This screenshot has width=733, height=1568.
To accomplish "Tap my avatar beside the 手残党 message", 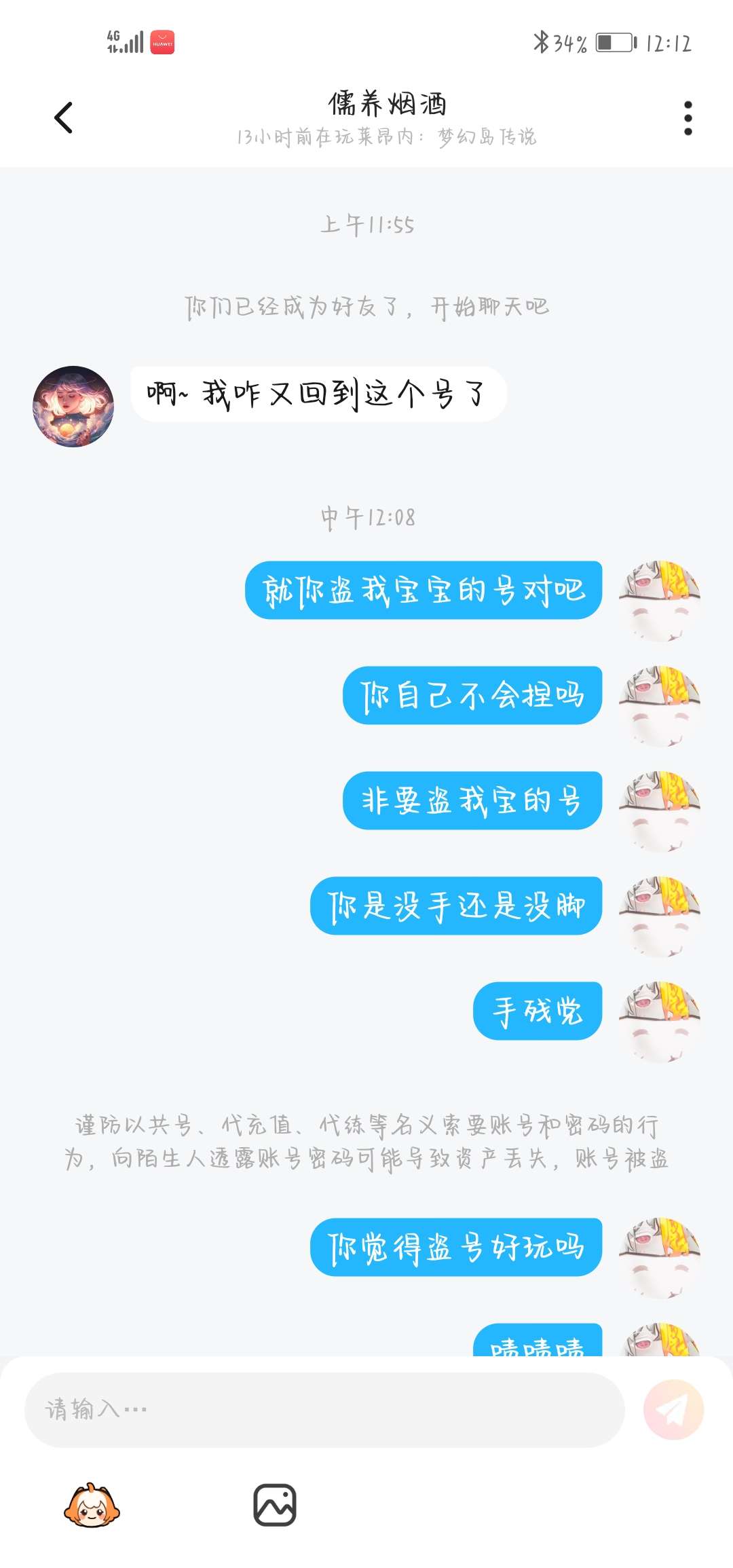I will pos(660,1022).
